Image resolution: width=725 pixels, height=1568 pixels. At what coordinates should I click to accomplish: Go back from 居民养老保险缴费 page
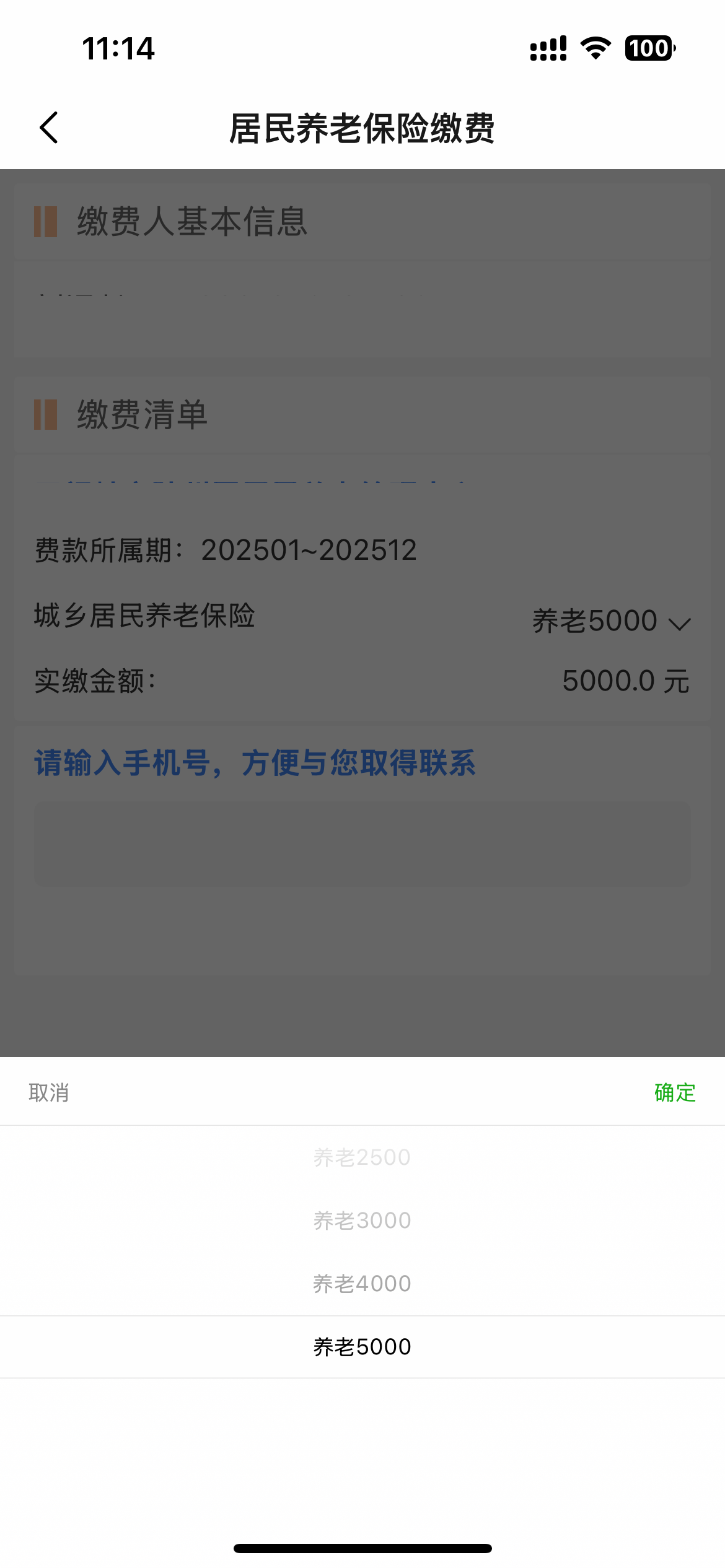click(49, 128)
